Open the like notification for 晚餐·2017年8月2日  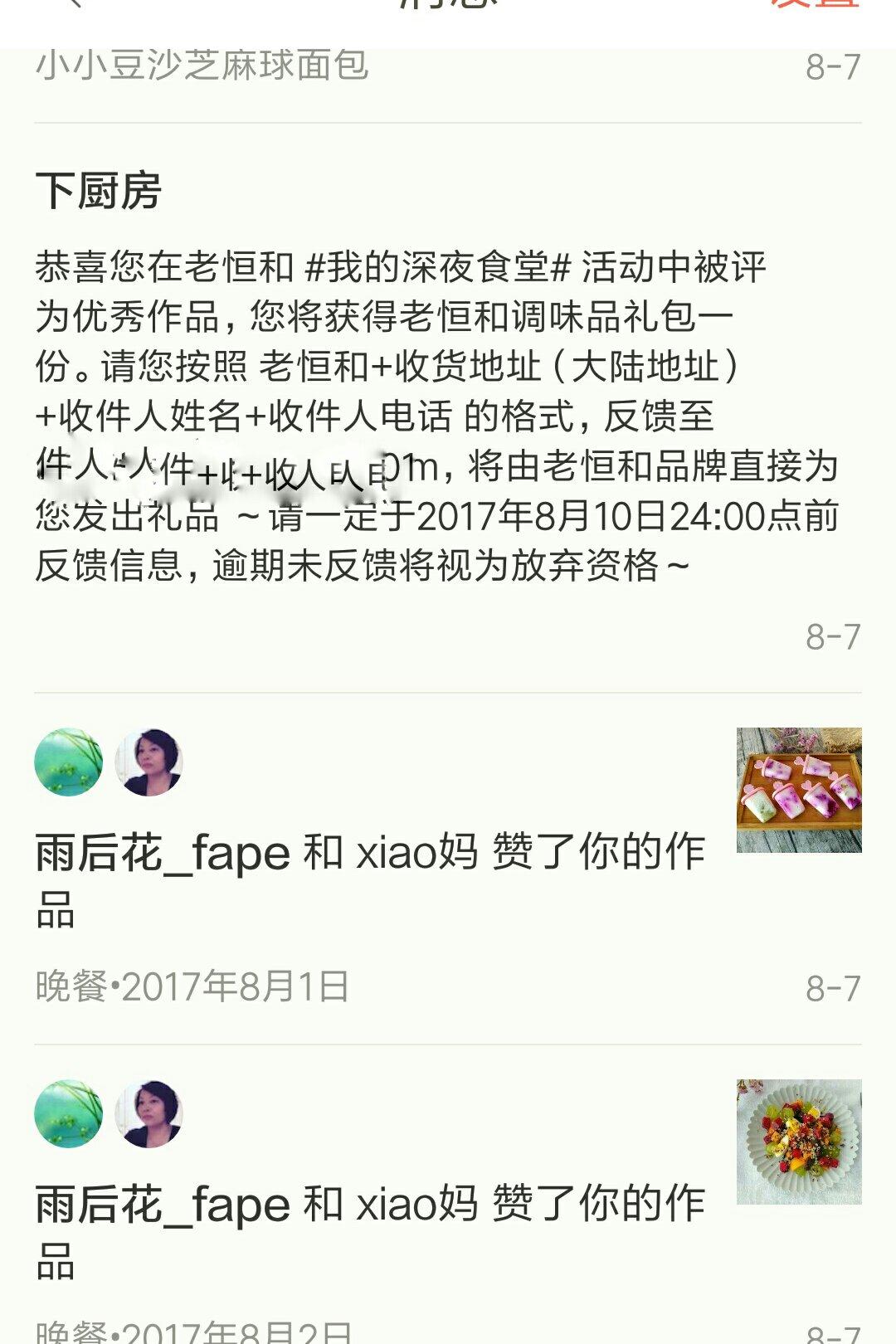[369, 1231]
